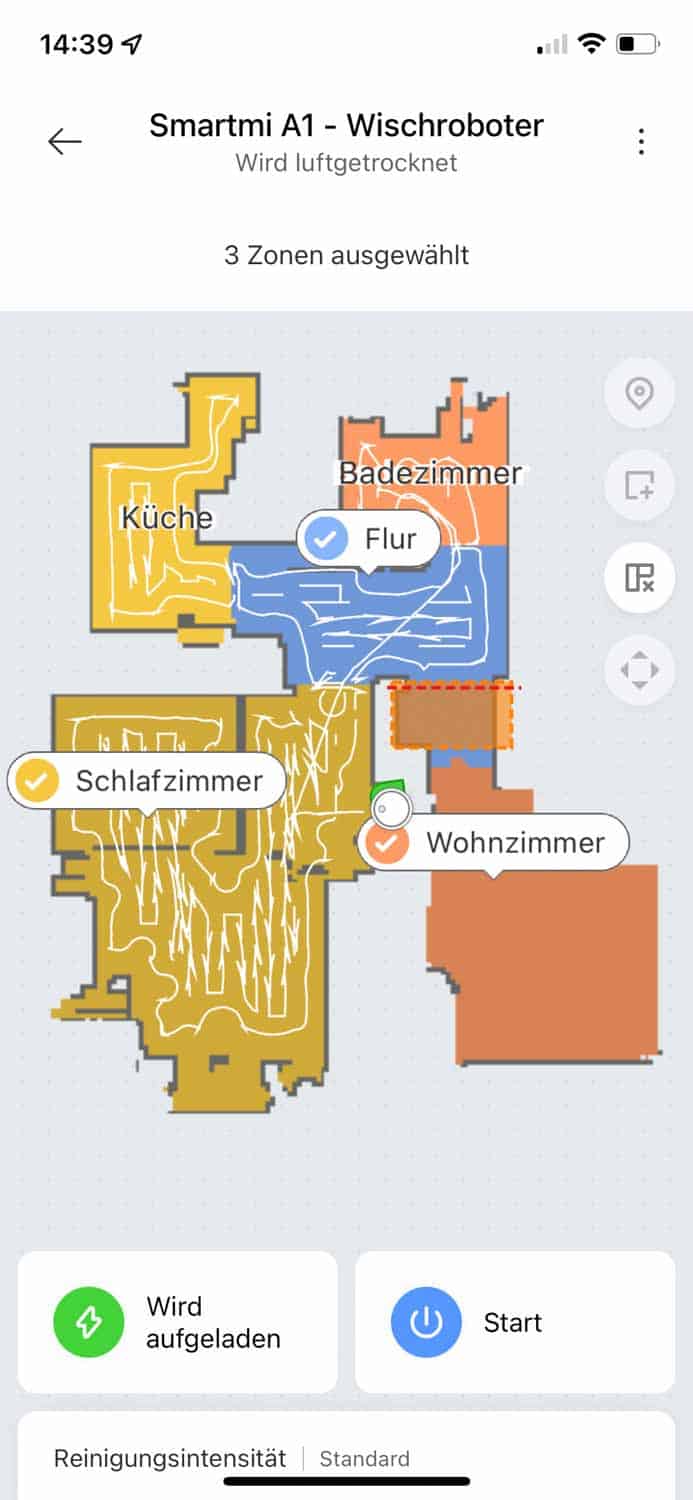The width and height of the screenshot is (693, 1500).
Task: Open Reinigungsintensität Standard setting
Action: click(x=345, y=1458)
